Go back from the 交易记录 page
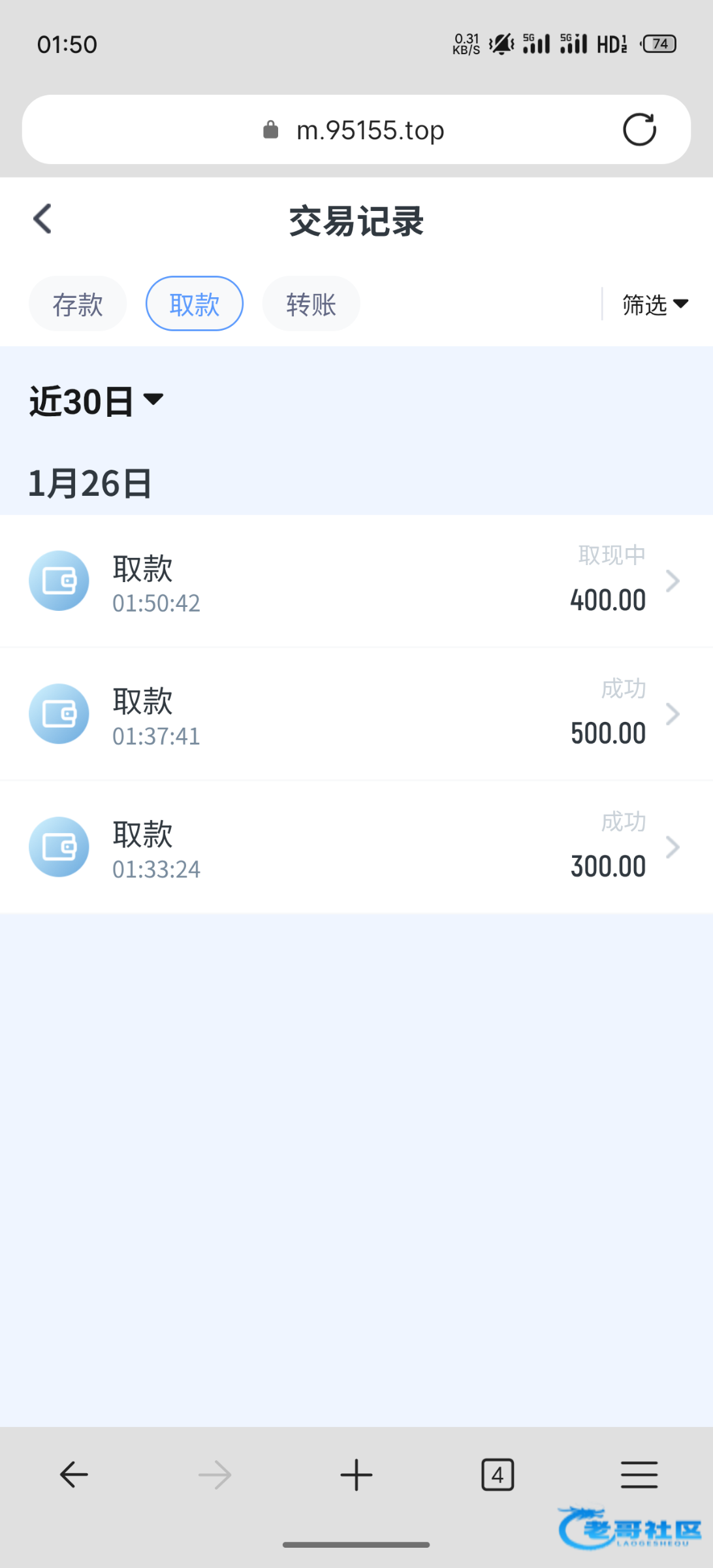This screenshot has height=1568, width=713. (43, 219)
